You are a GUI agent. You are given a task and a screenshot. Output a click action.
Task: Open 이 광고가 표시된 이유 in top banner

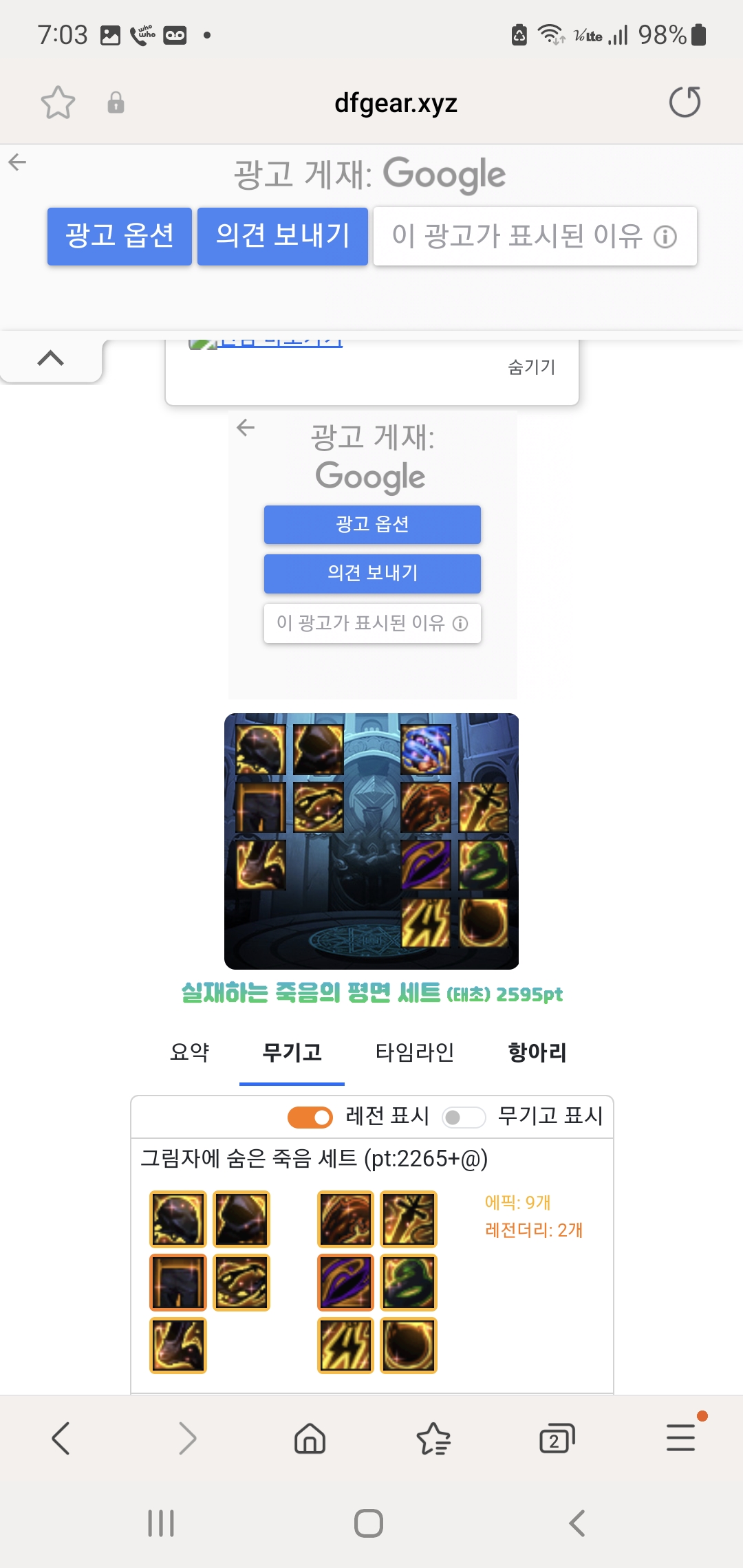(x=535, y=236)
